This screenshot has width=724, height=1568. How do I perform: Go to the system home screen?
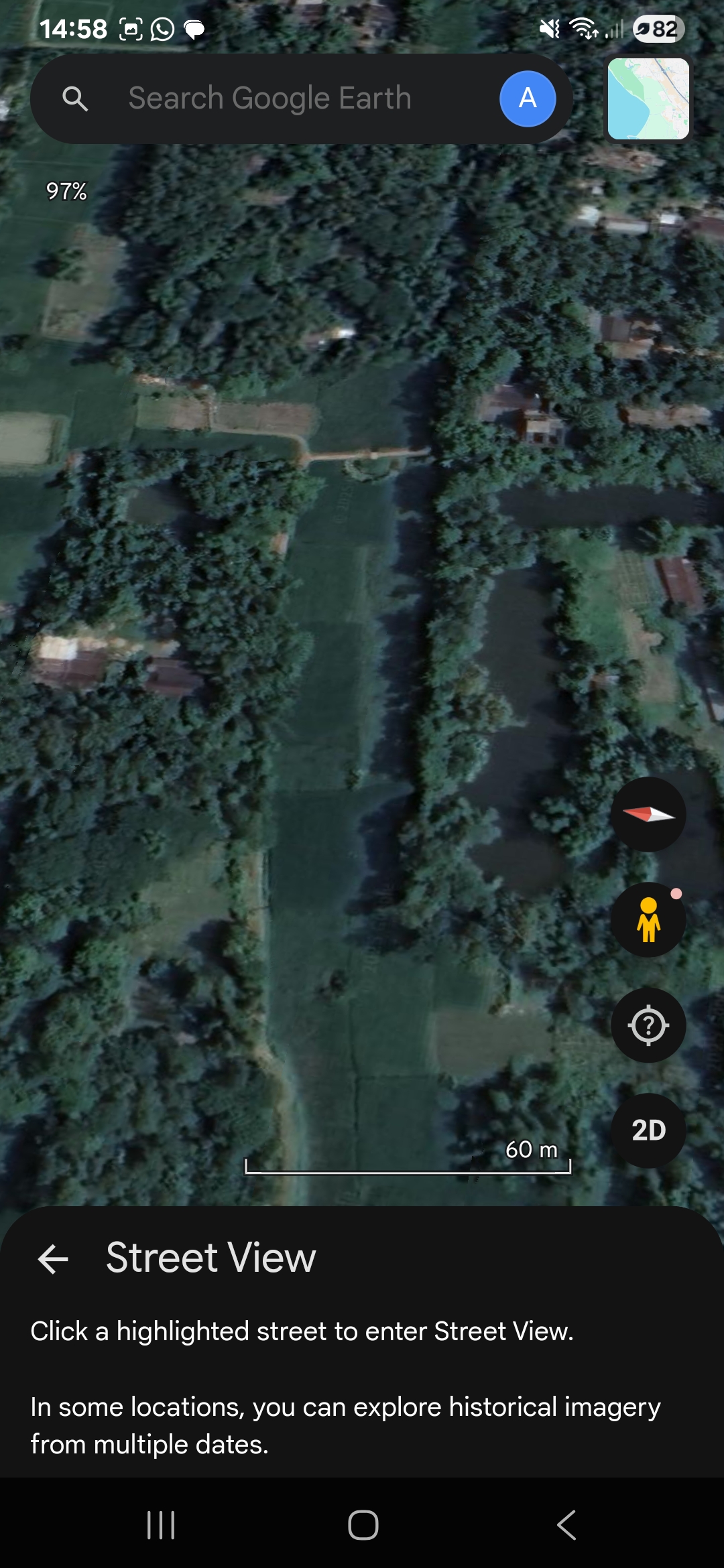pyautogui.click(x=363, y=1525)
